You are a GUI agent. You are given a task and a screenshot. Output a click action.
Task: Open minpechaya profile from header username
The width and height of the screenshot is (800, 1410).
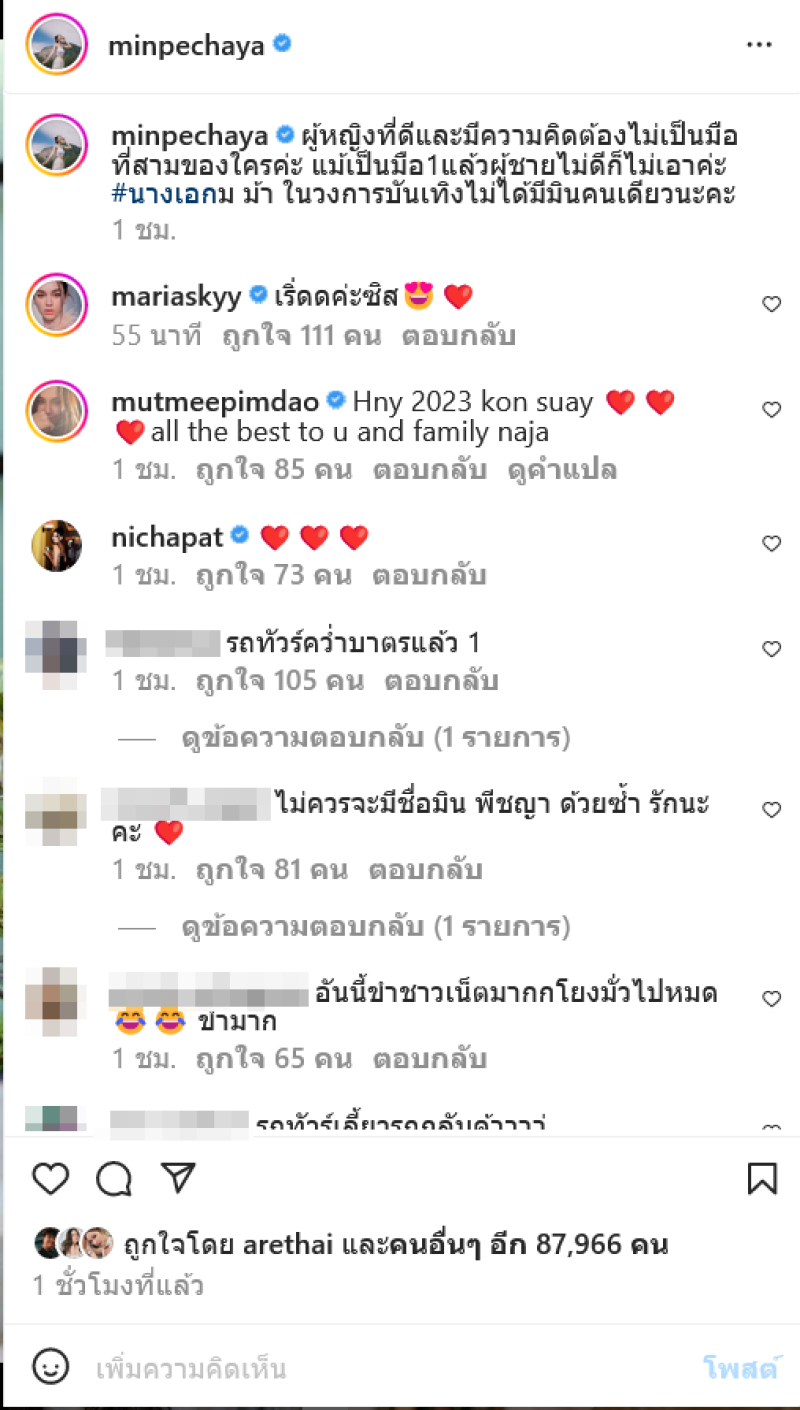[x=187, y=45]
